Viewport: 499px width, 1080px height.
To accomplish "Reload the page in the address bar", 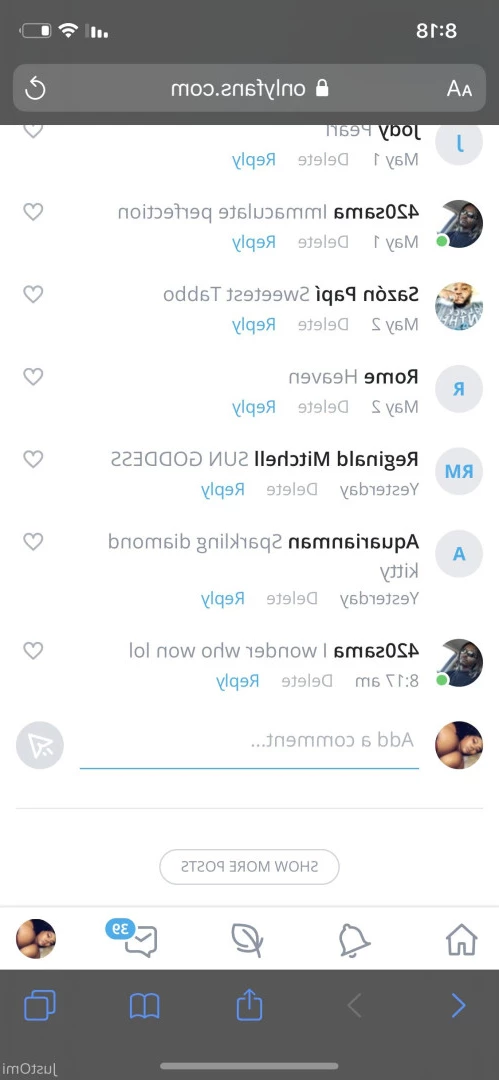I will tap(35, 88).
